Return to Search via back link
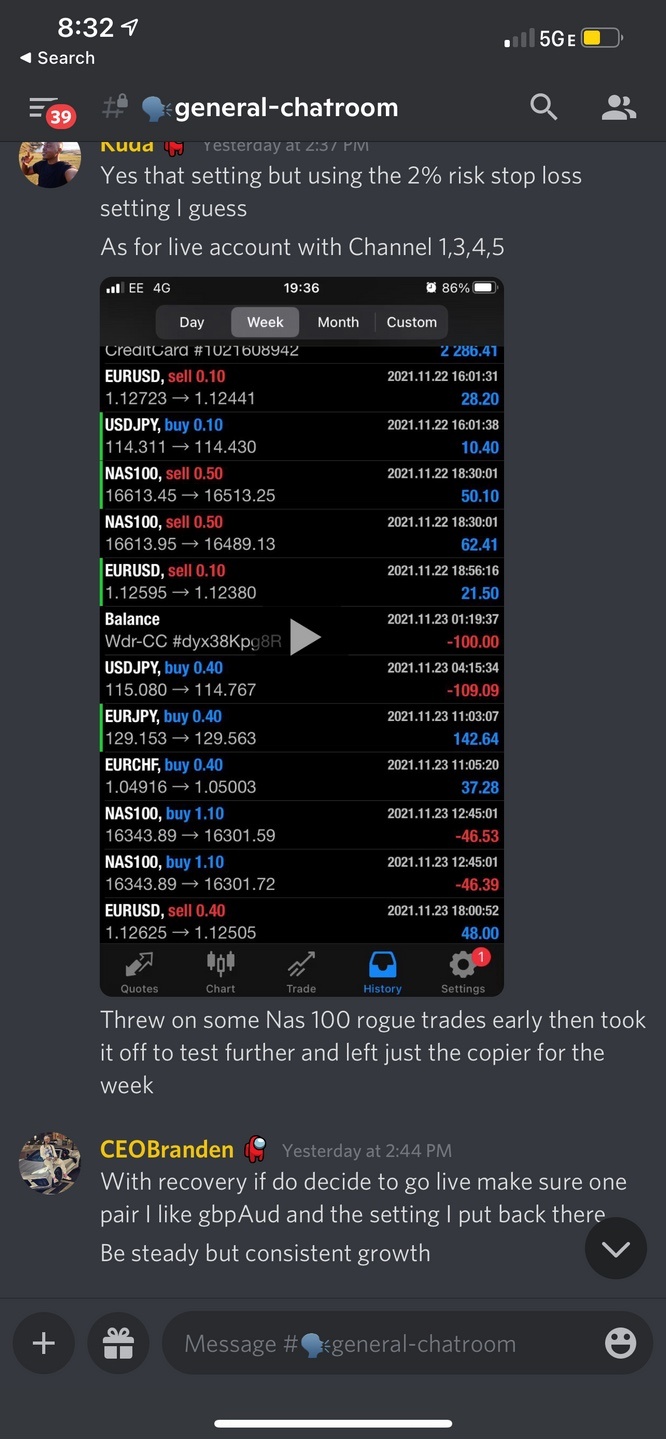666x1439 pixels. [58, 58]
